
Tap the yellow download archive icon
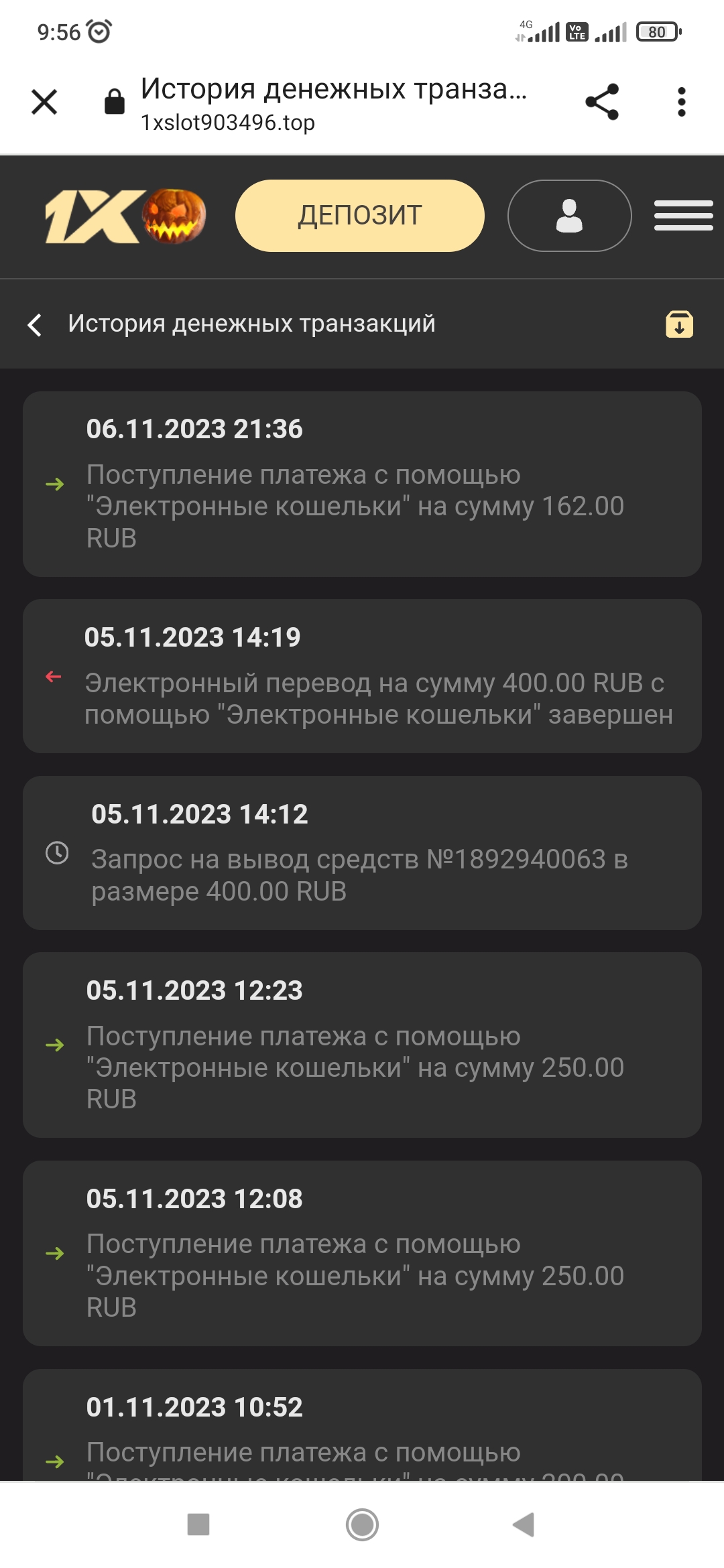pyautogui.click(x=678, y=324)
